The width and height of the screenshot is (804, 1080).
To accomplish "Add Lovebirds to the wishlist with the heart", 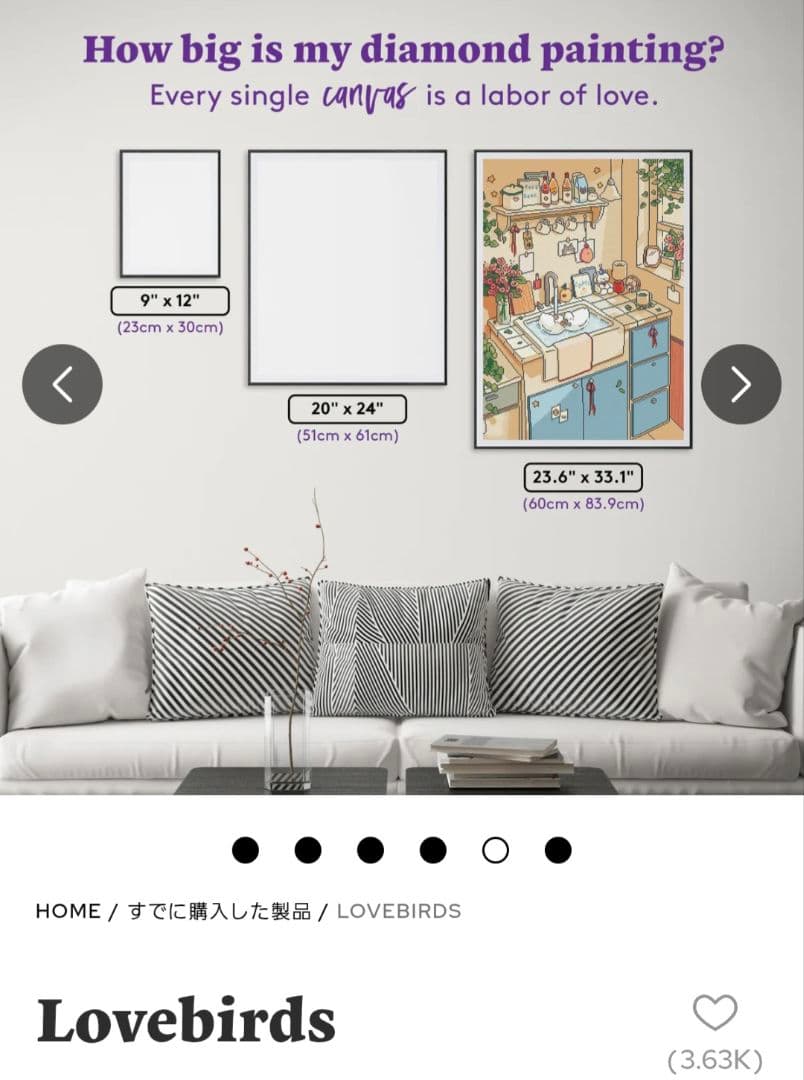I will coord(715,1013).
